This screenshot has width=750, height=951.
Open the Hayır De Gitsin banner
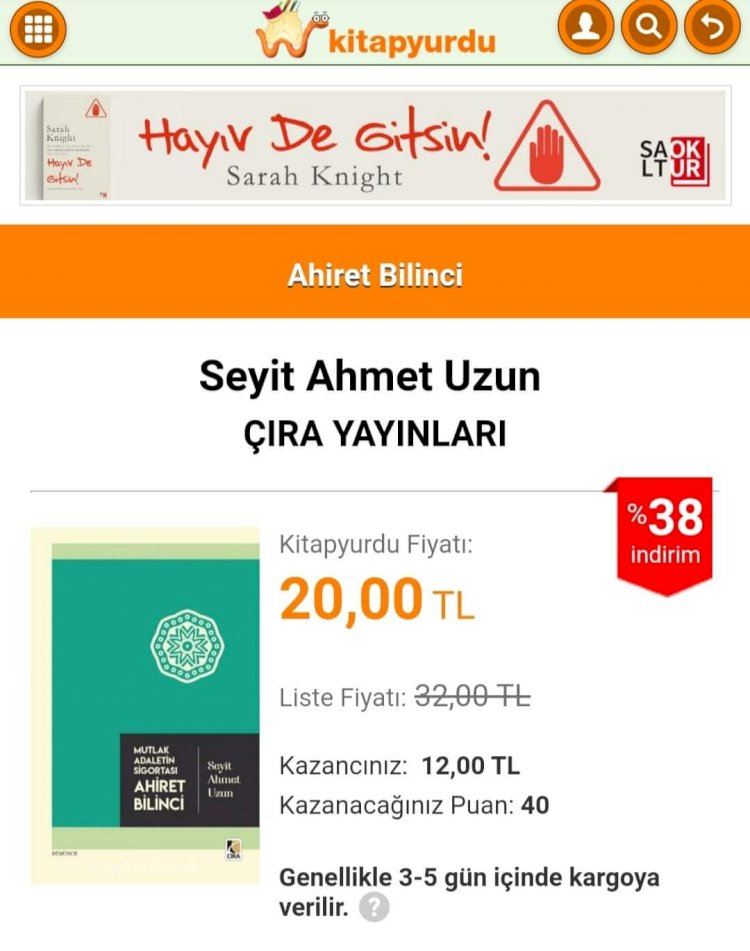click(374, 145)
